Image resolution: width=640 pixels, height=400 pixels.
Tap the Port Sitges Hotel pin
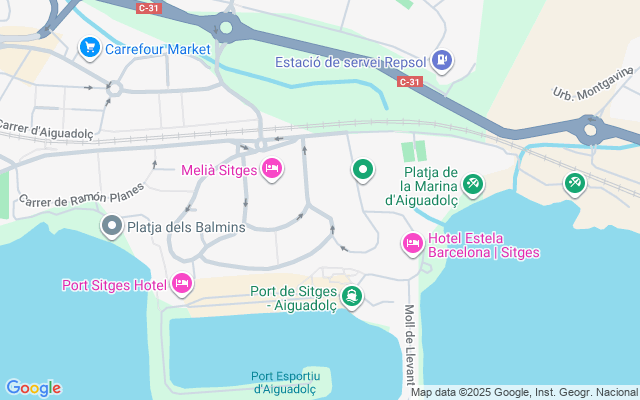[x=181, y=285]
